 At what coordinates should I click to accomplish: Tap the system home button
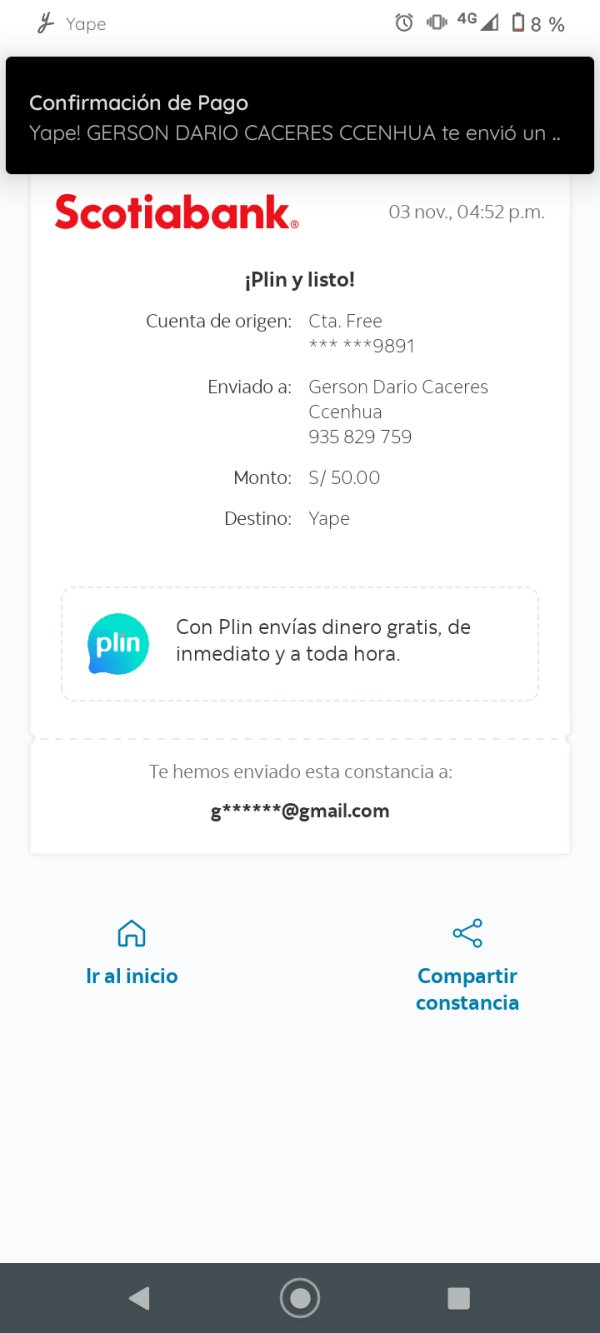click(x=299, y=1298)
